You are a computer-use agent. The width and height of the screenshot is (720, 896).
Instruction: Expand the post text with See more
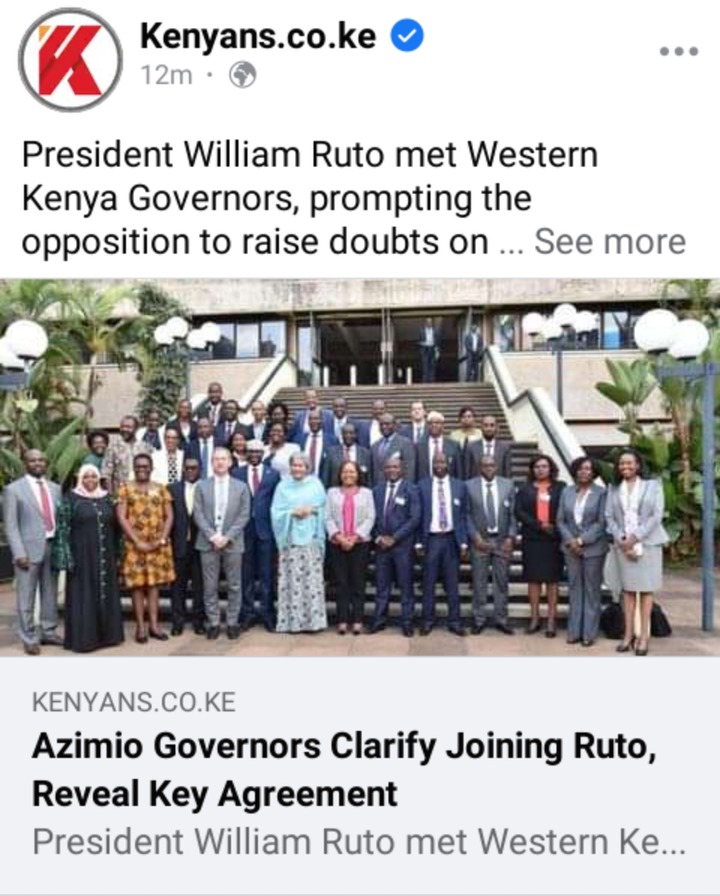tap(610, 242)
